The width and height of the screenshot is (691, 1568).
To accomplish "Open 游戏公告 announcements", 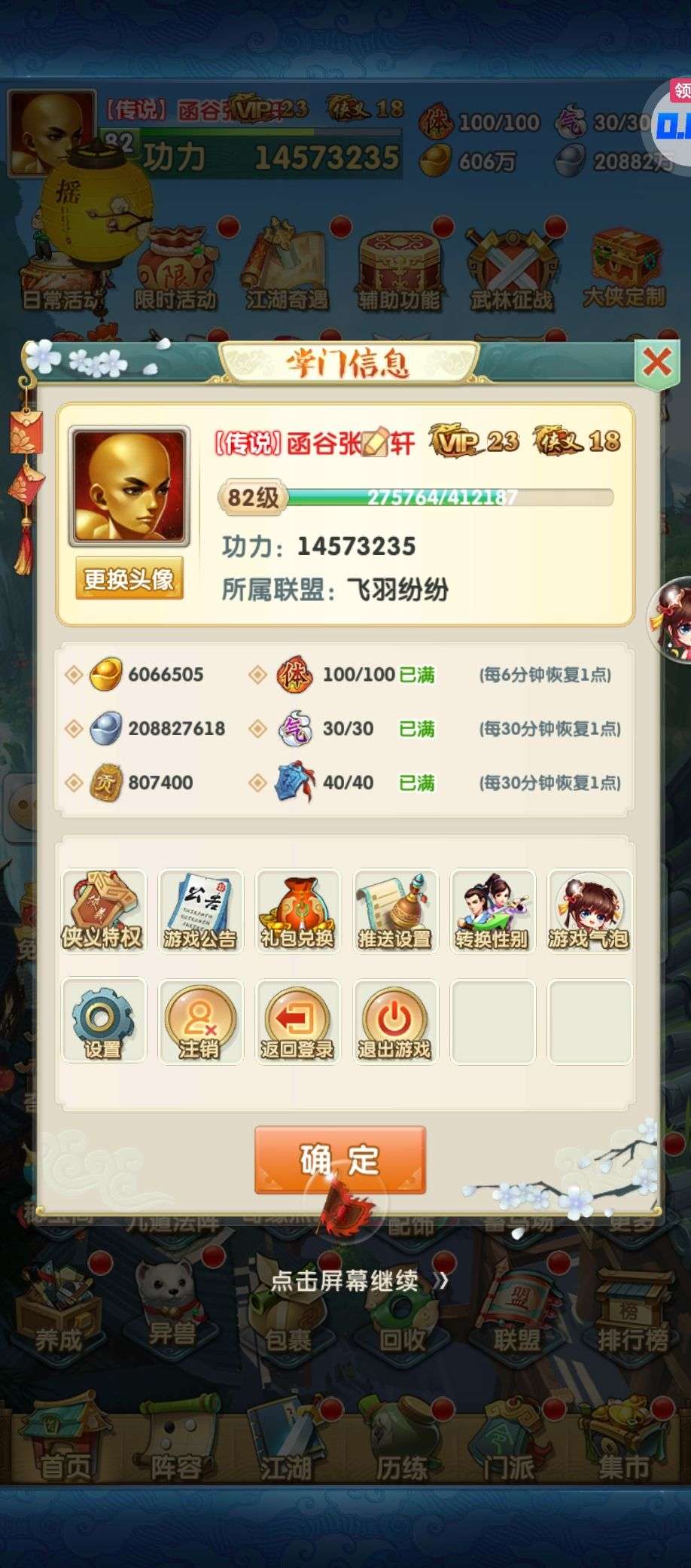I will (x=201, y=911).
